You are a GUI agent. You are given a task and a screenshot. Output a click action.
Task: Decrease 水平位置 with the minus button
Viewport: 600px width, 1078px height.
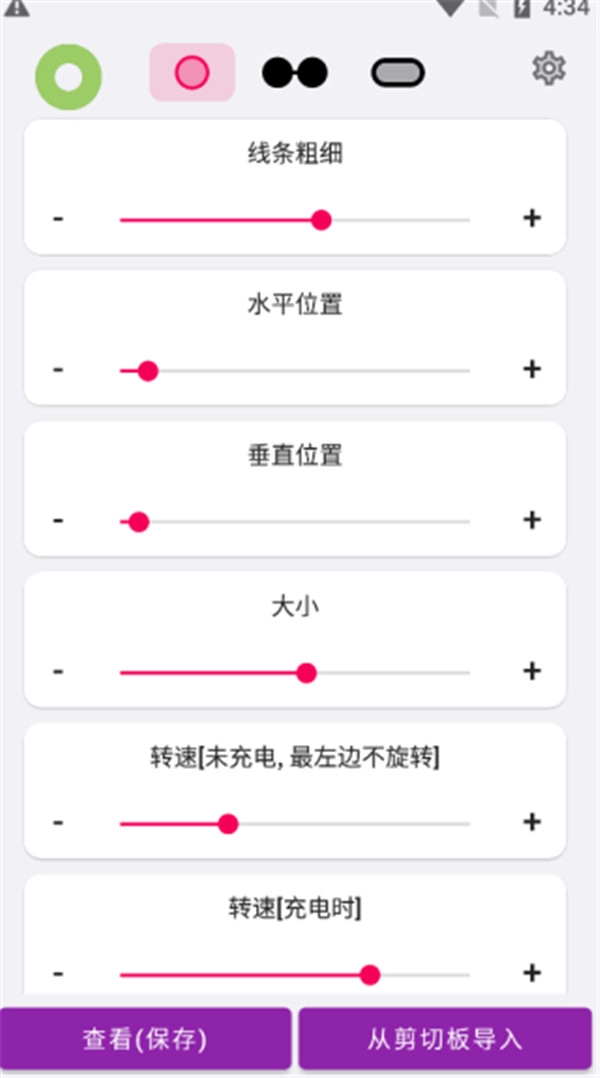tap(58, 369)
